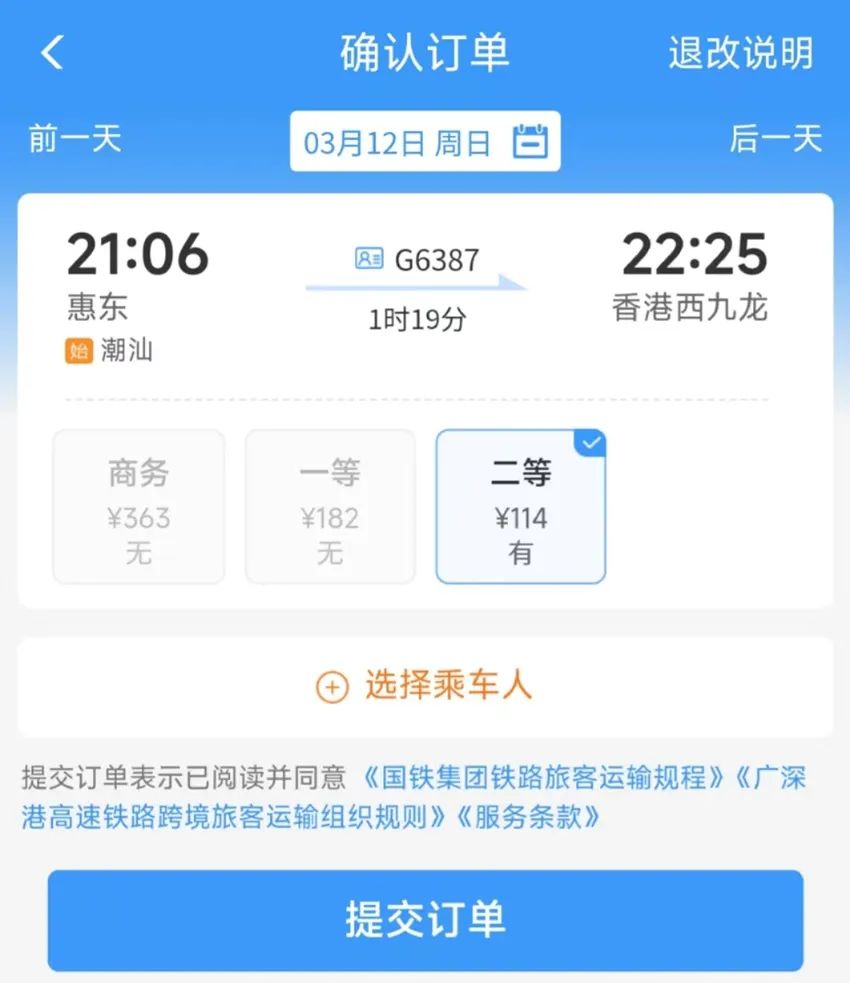This screenshot has width=850, height=983.
Task: Tap 提交订单 to submit the order
Action: [x=425, y=921]
